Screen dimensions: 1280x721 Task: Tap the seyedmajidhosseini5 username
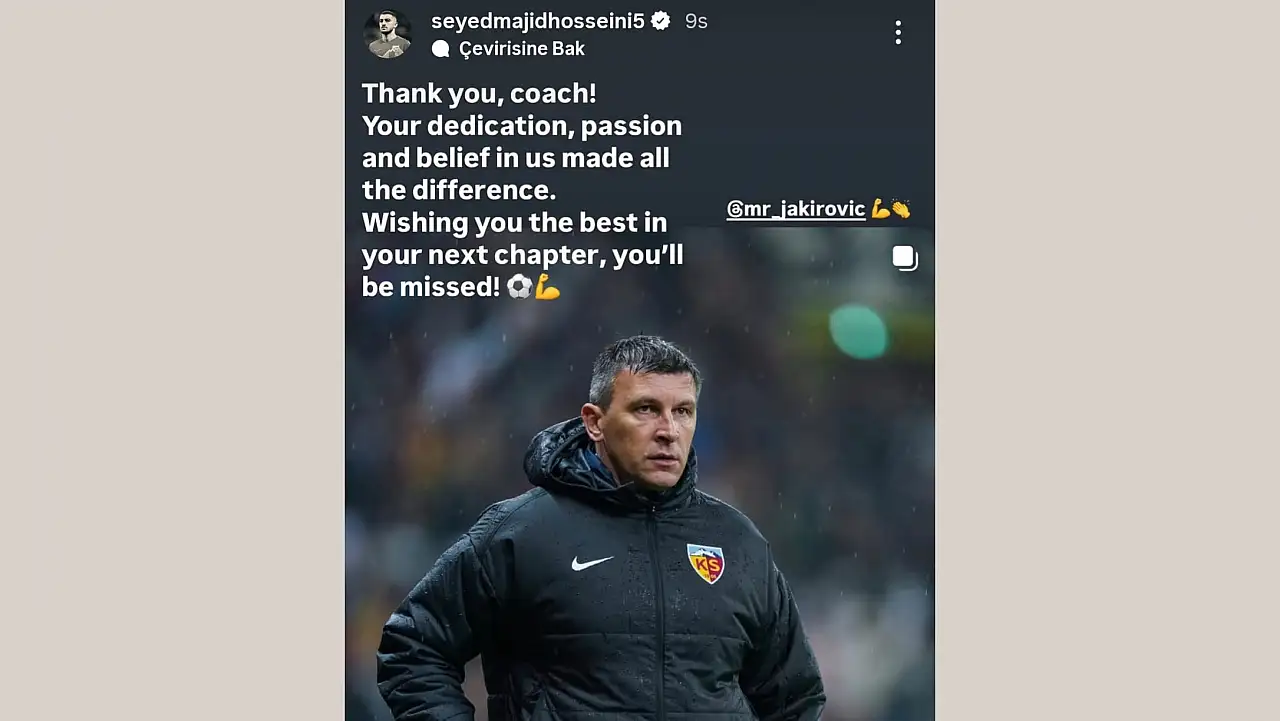coord(537,21)
